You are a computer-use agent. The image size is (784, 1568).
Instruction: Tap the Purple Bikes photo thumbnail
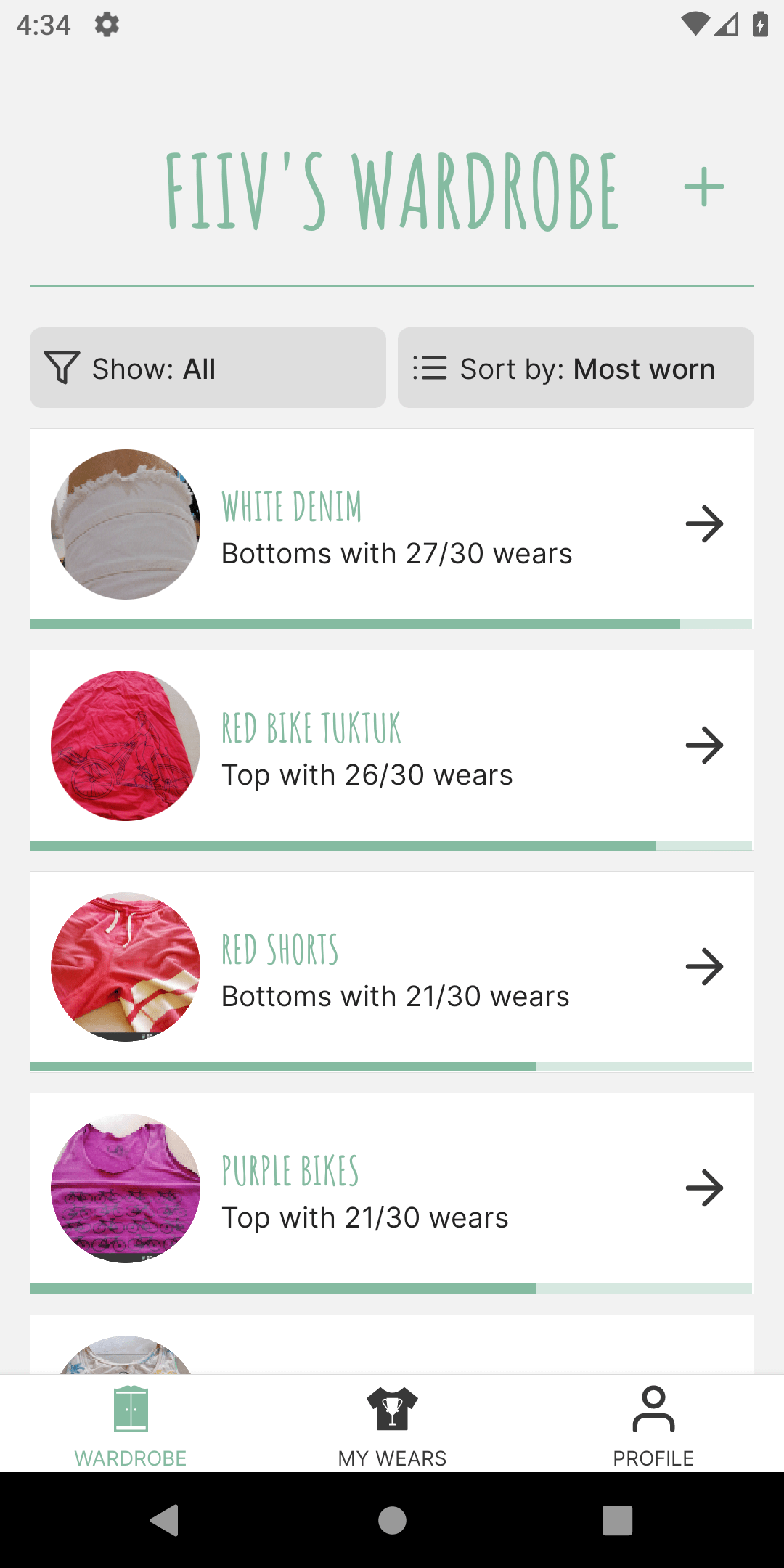[123, 1188]
